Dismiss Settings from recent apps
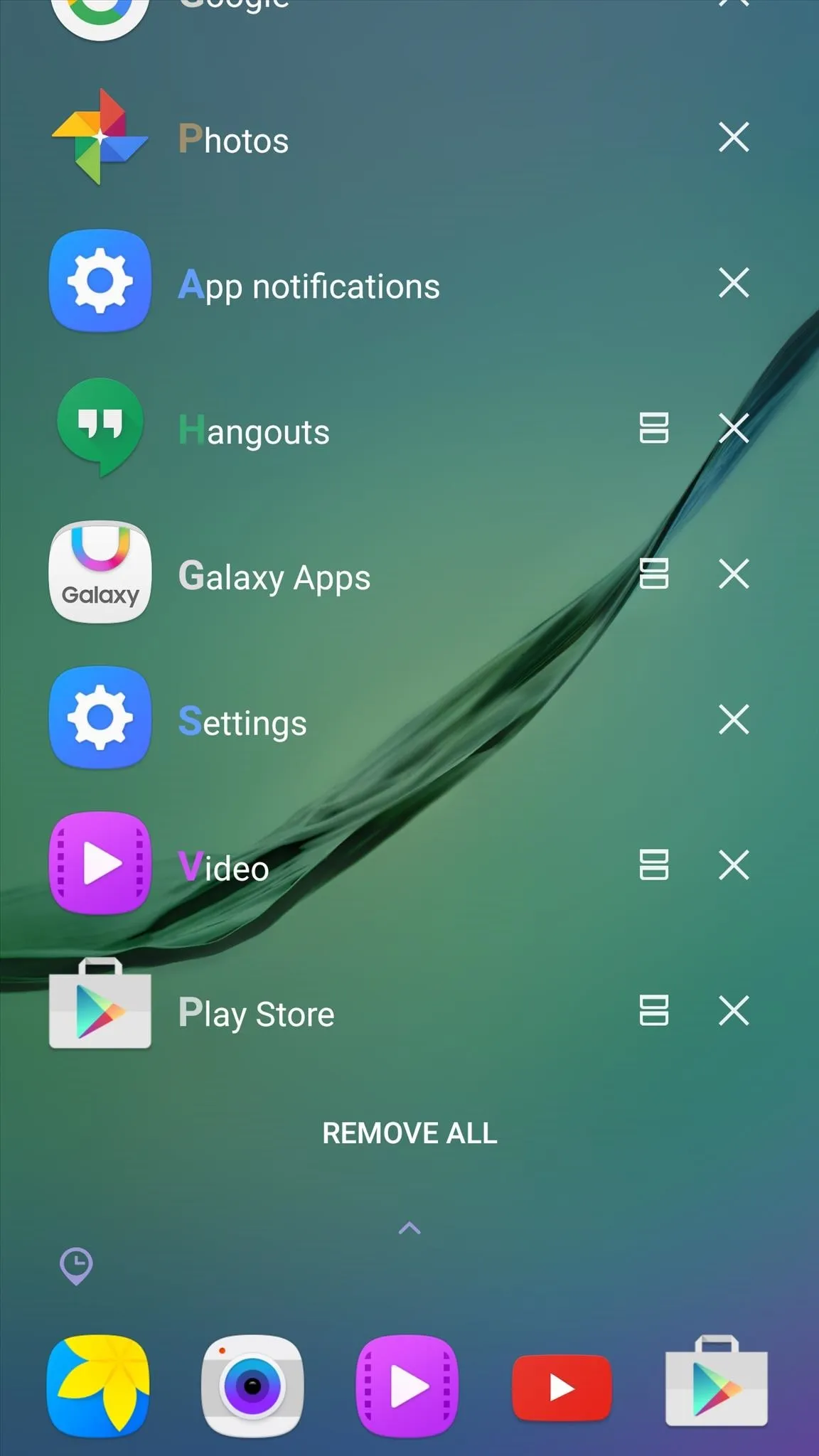 point(734,719)
